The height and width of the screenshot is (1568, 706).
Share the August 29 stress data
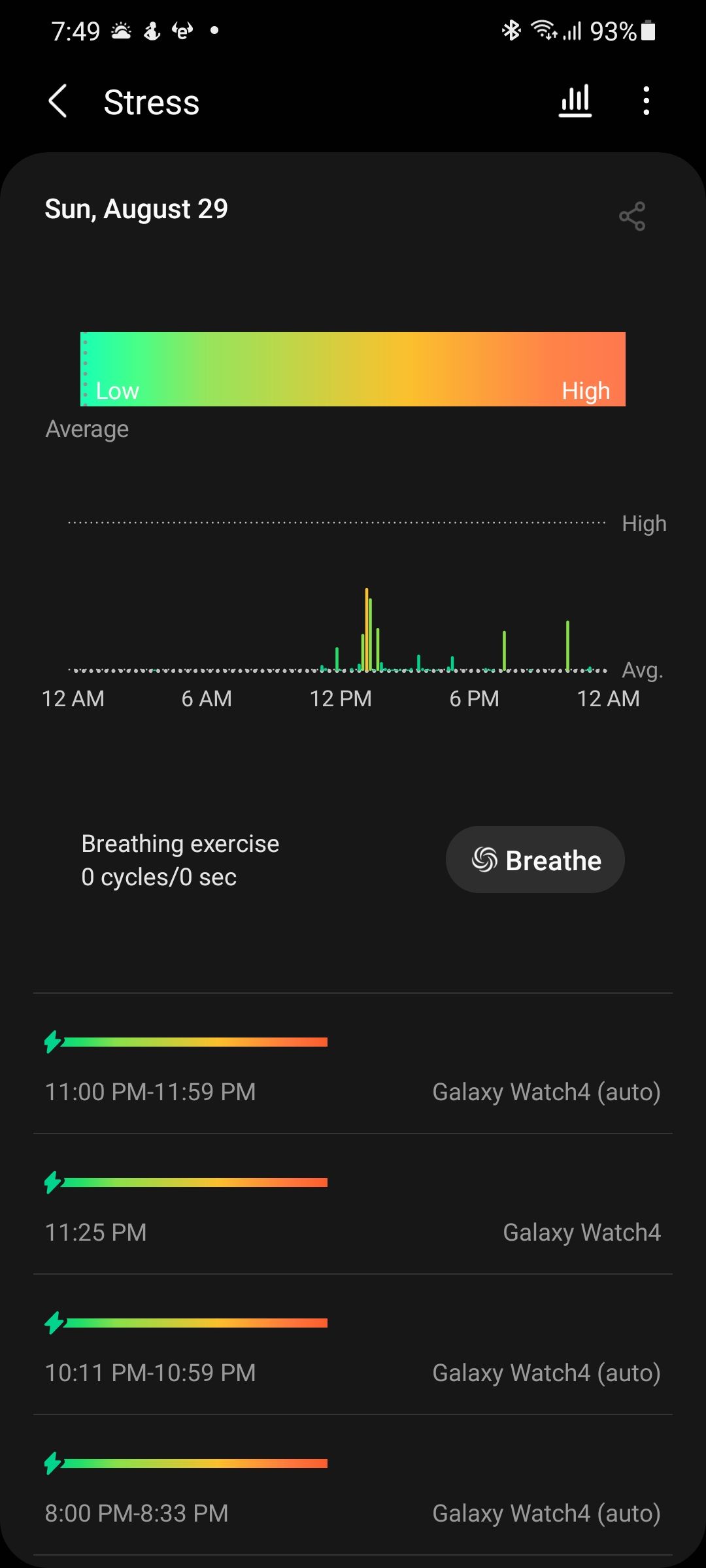pyautogui.click(x=631, y=216)
